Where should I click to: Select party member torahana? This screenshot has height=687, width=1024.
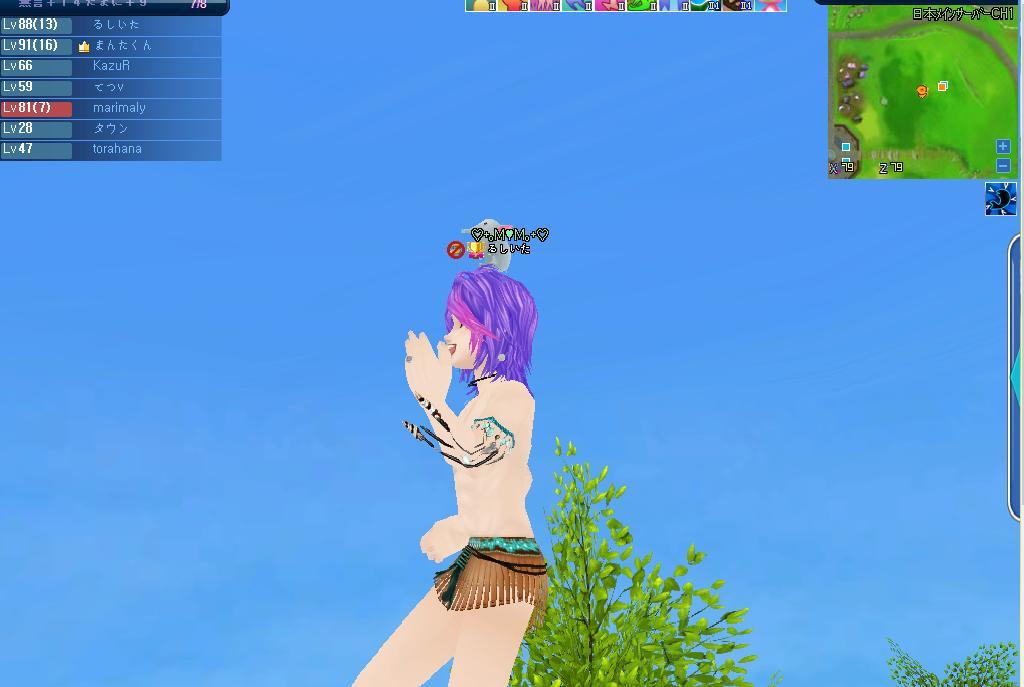(x=117, y=149)
